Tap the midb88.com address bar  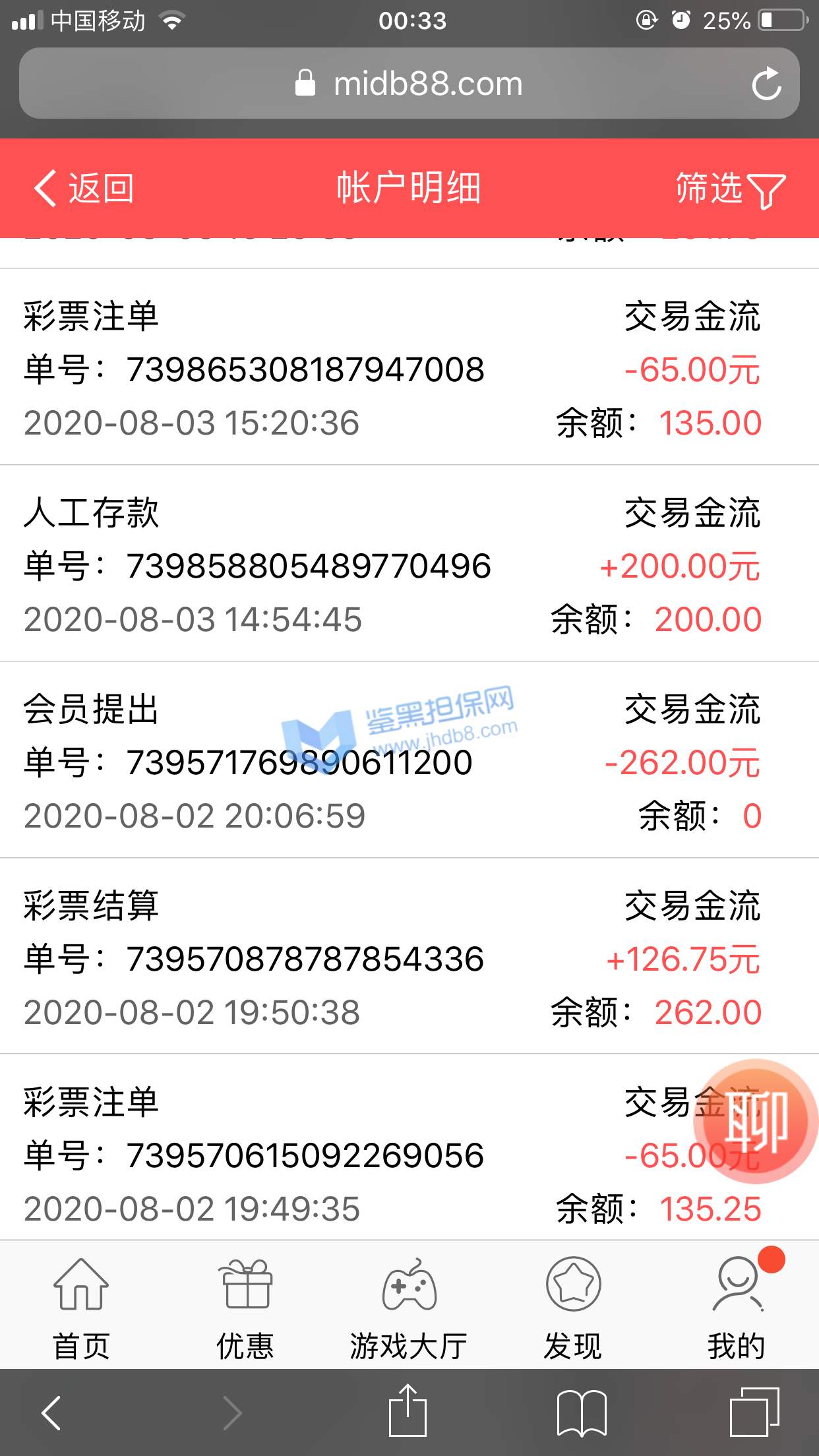(409, 84)
